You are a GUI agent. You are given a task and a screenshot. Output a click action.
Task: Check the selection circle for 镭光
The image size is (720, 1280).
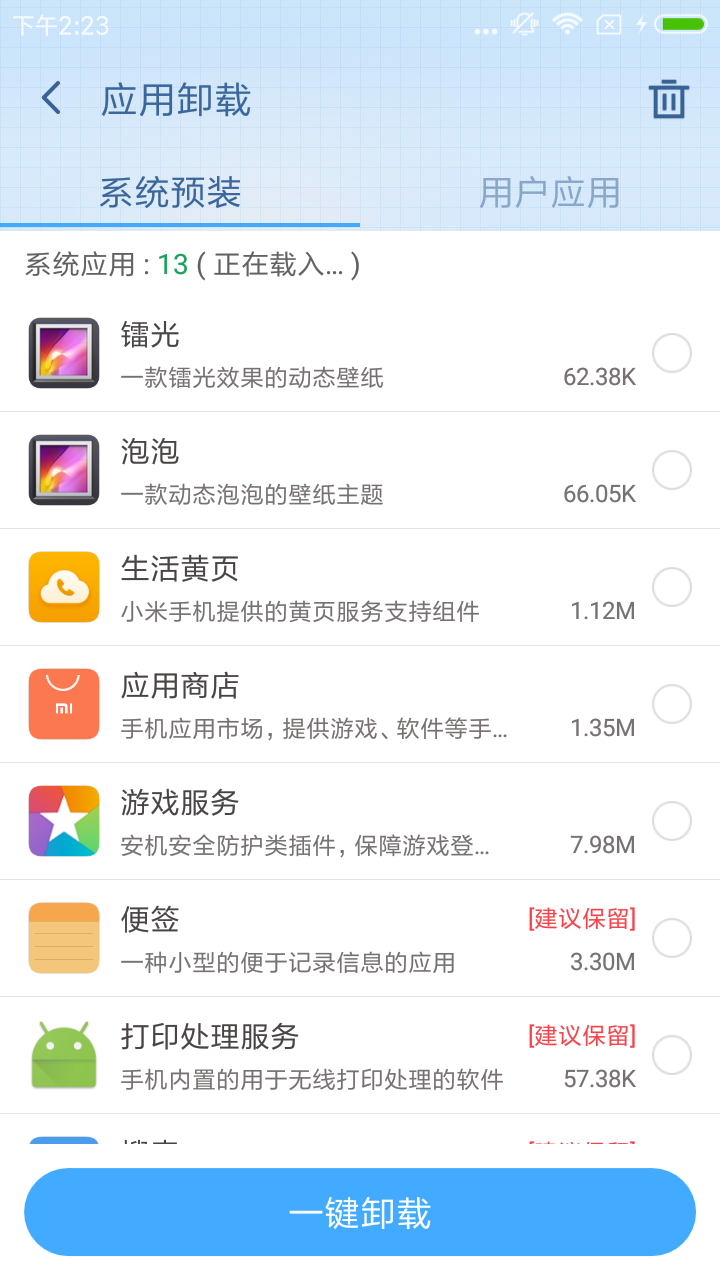[671, 354]
